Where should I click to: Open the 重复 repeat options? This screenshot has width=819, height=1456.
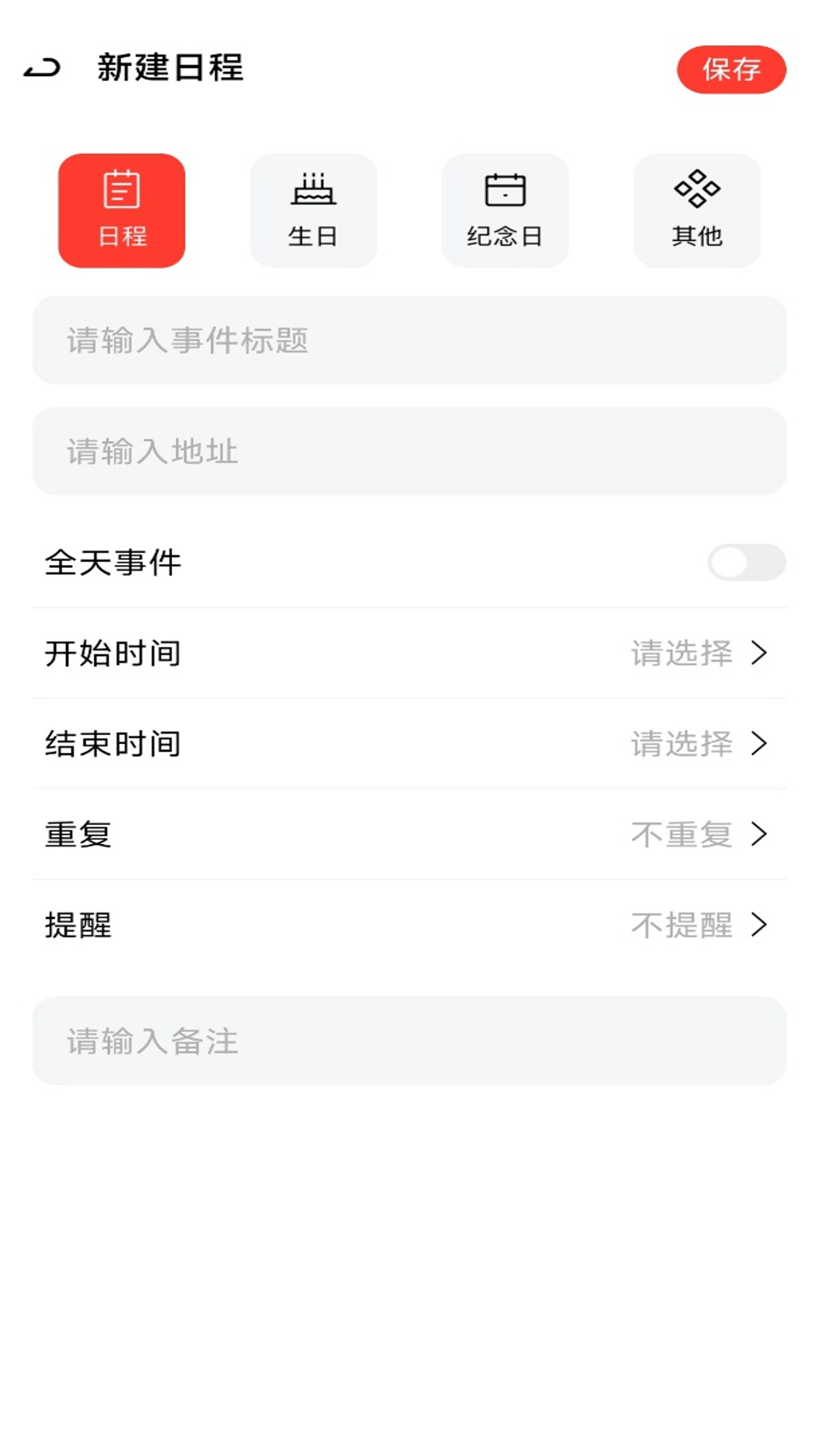pos(409,834)
